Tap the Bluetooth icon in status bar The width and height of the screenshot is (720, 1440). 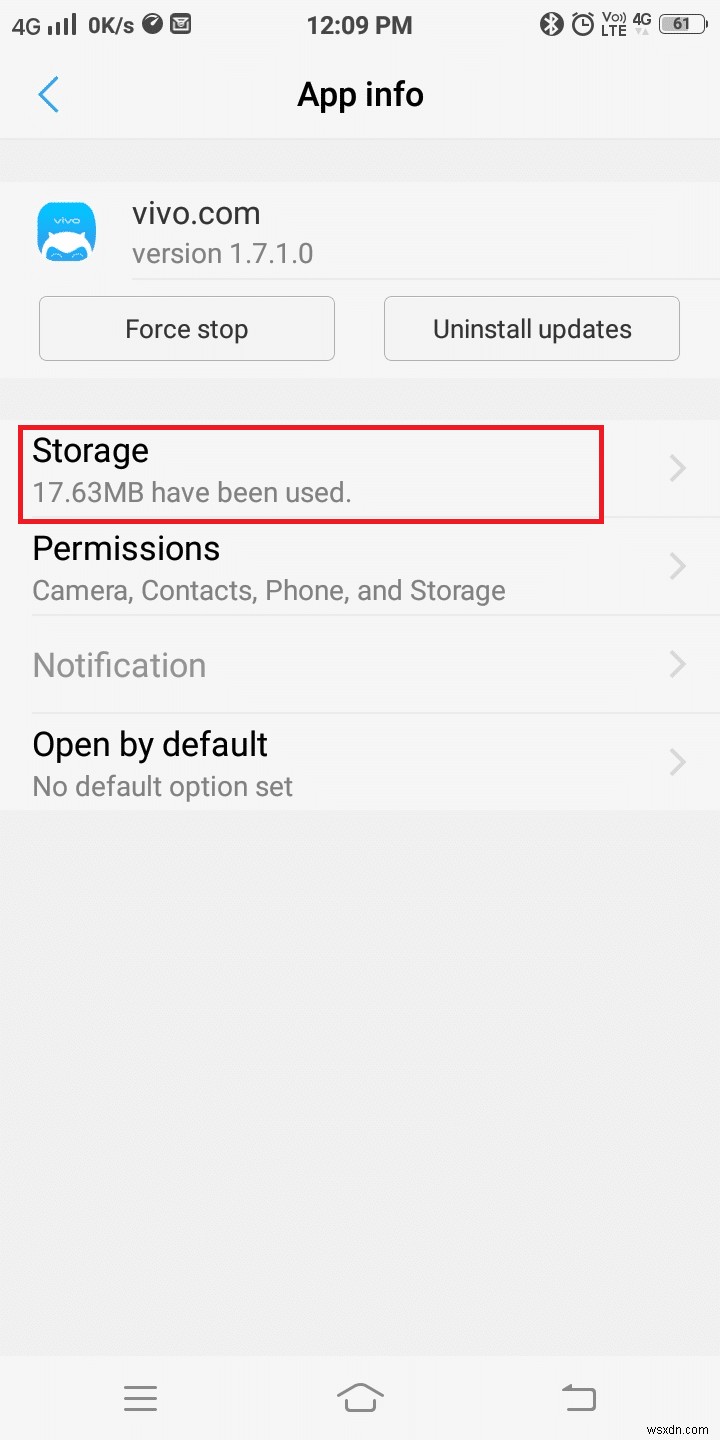pos(552,24)
